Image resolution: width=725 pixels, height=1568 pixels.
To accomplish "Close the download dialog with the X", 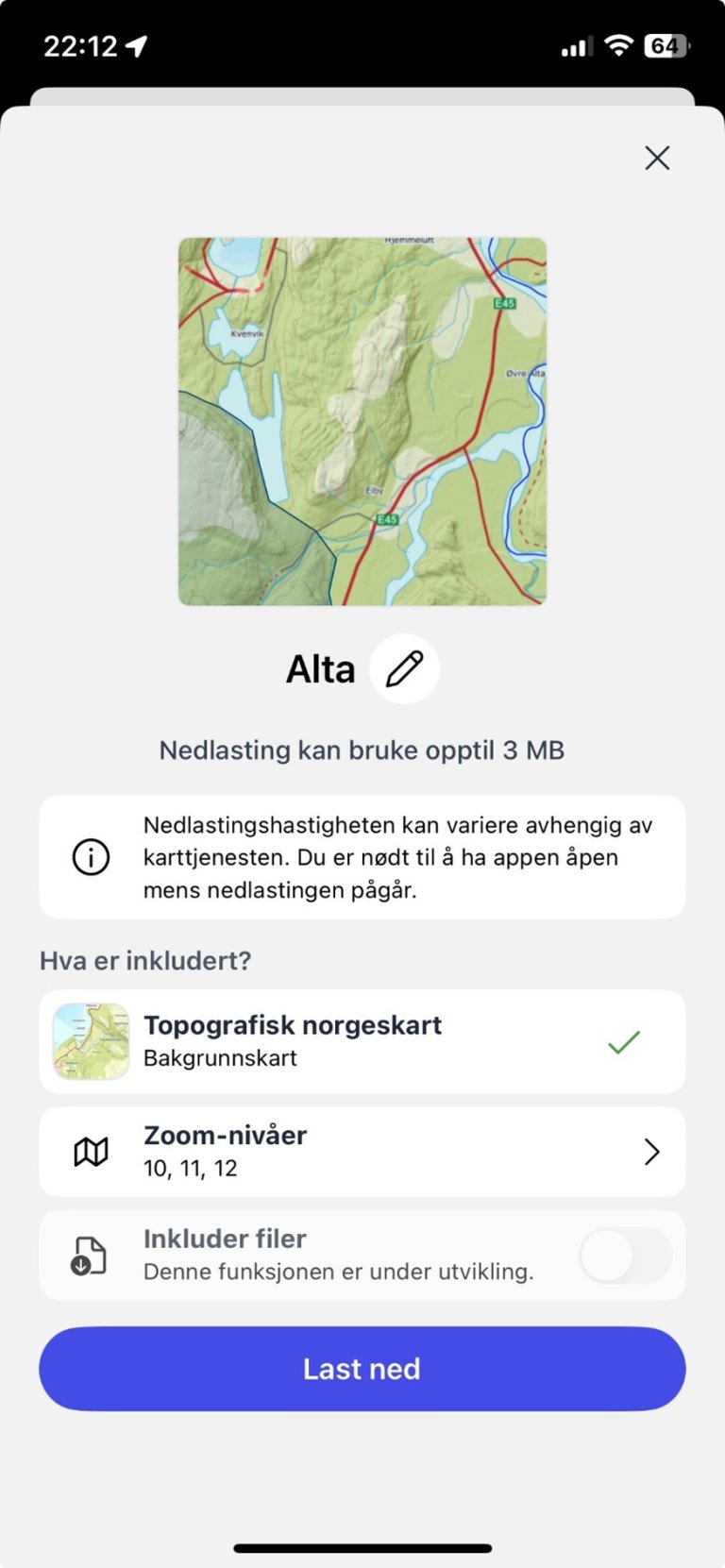I will 656,159.
